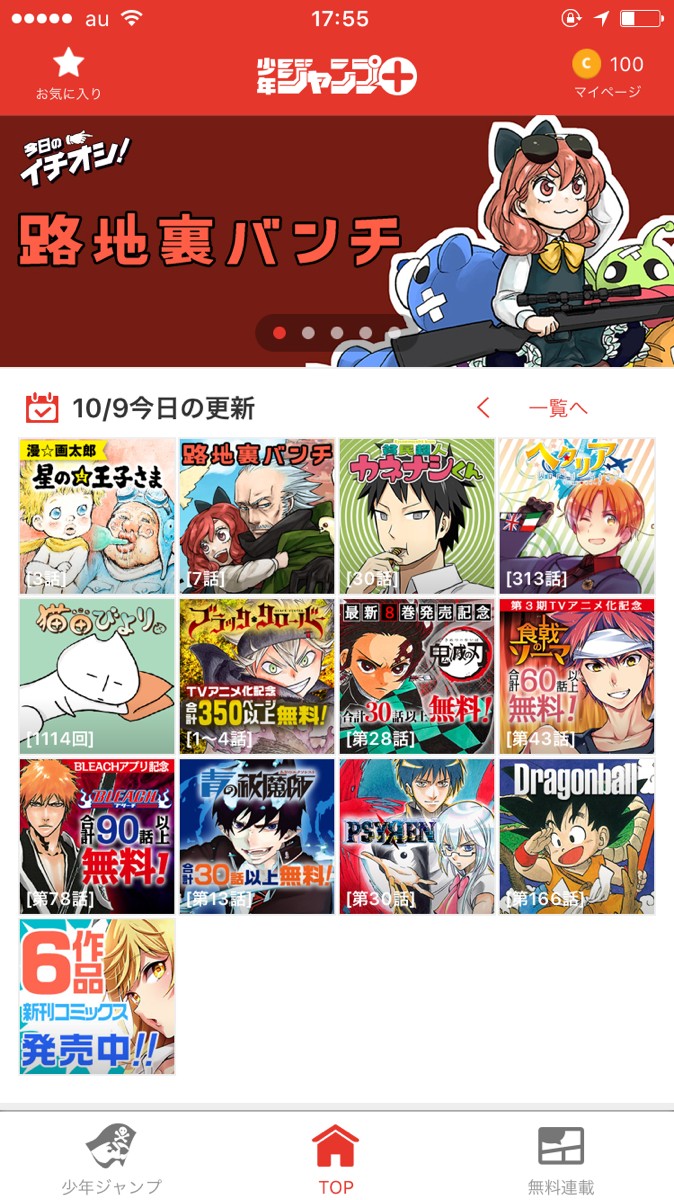Viewport: 674px width, 1200px height.
Task: Read 路地裏バンチ chapter 7 in today's updates
Action: pyautogui.click(x=257, y=516)
